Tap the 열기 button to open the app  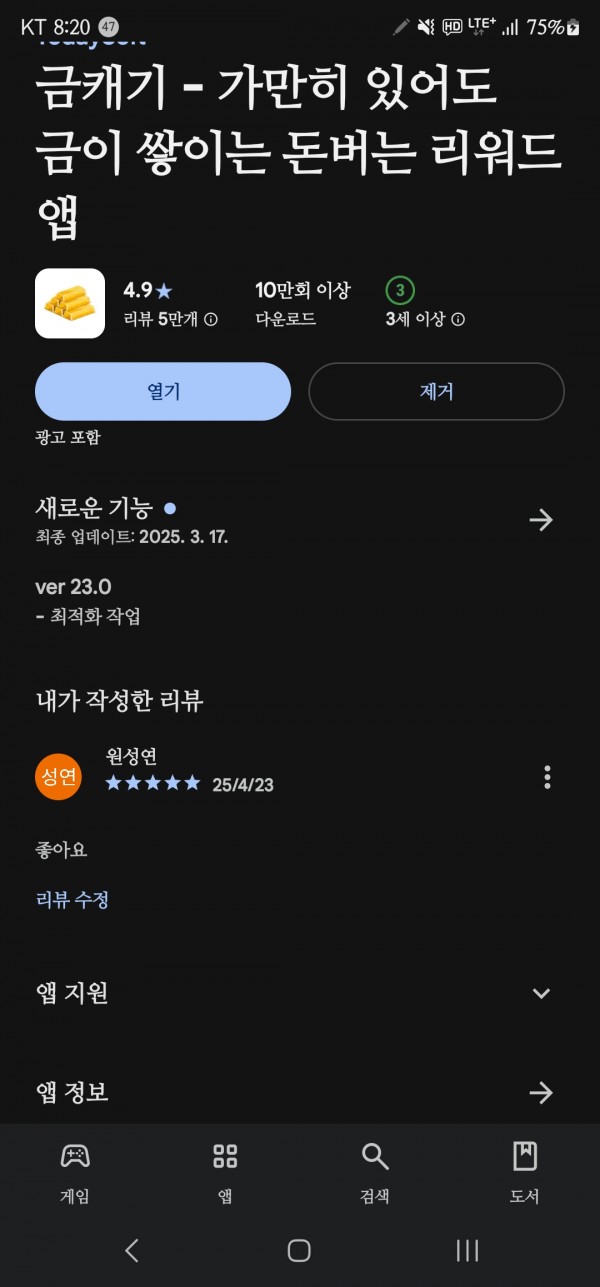[163, 391]
